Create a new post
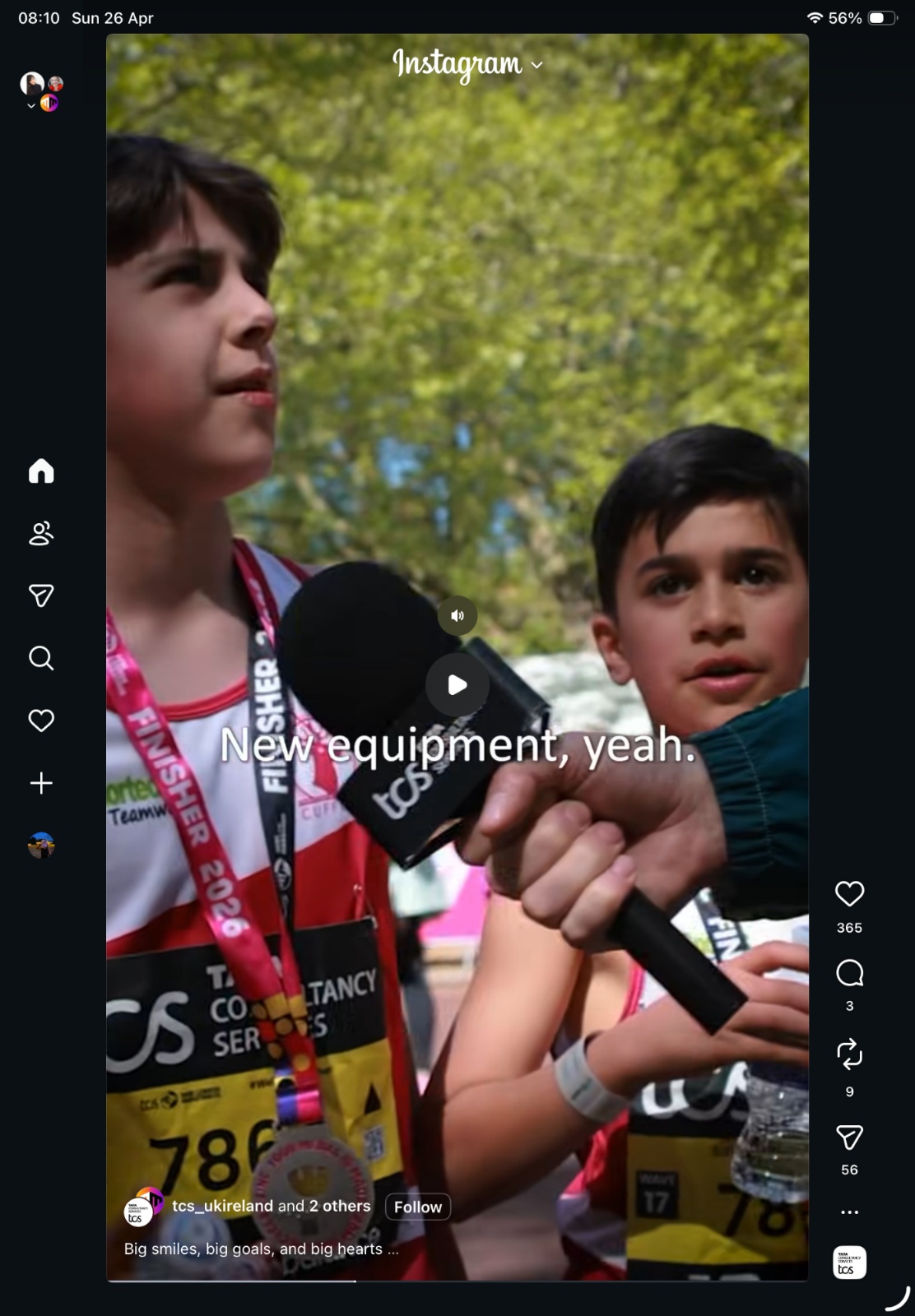 coord(41,783)
